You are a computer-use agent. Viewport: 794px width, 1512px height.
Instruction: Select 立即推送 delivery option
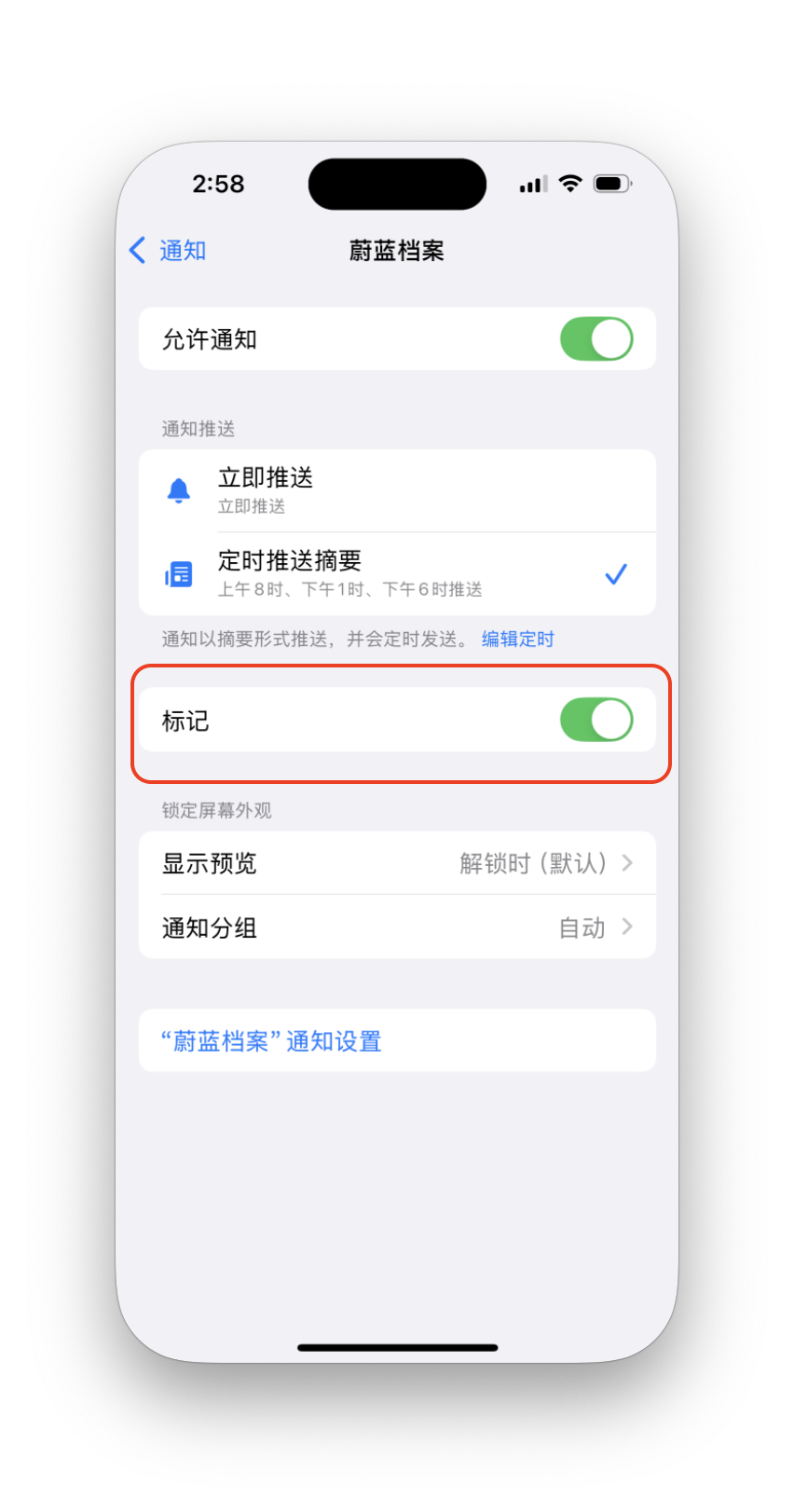(397, 489)
